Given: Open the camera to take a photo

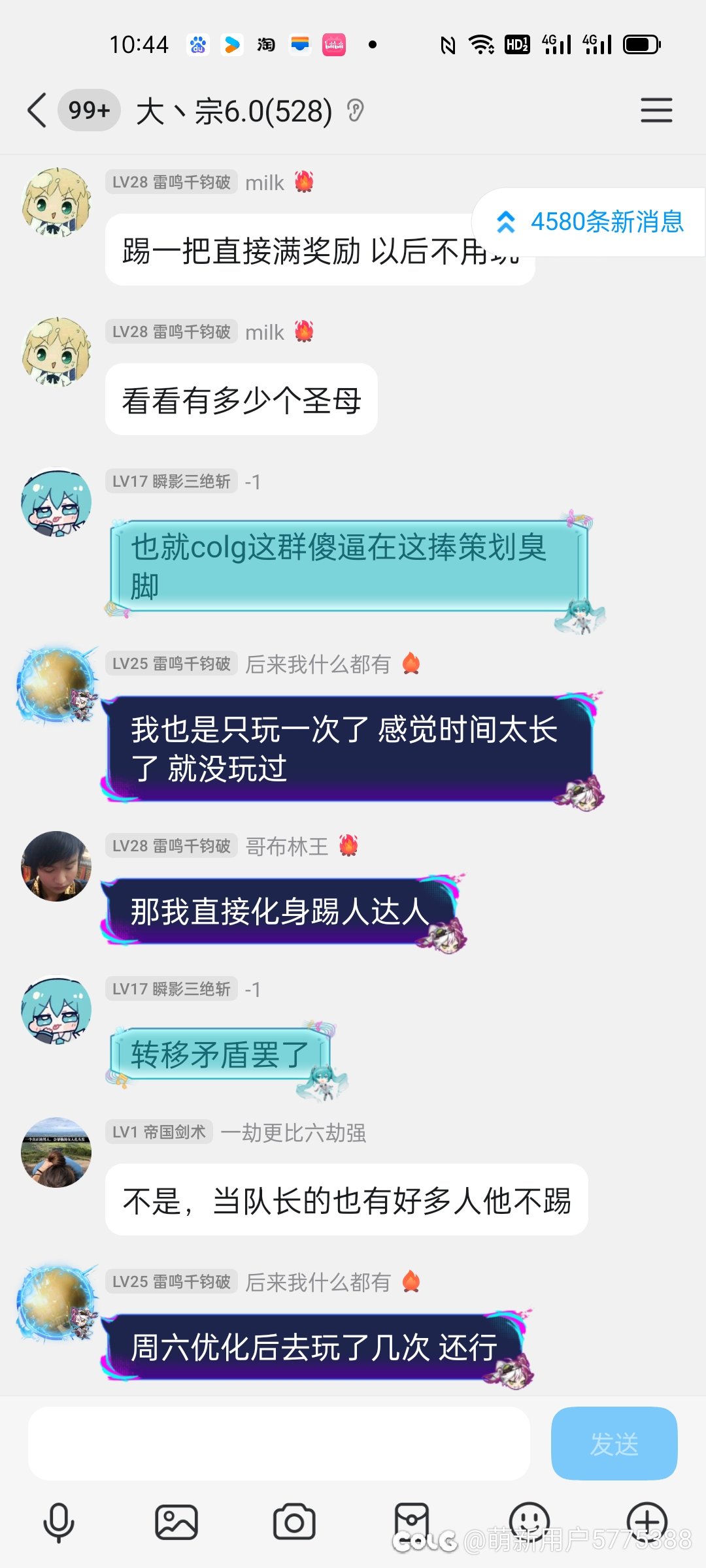Looking at the screenshot, I should point(294,1522).
